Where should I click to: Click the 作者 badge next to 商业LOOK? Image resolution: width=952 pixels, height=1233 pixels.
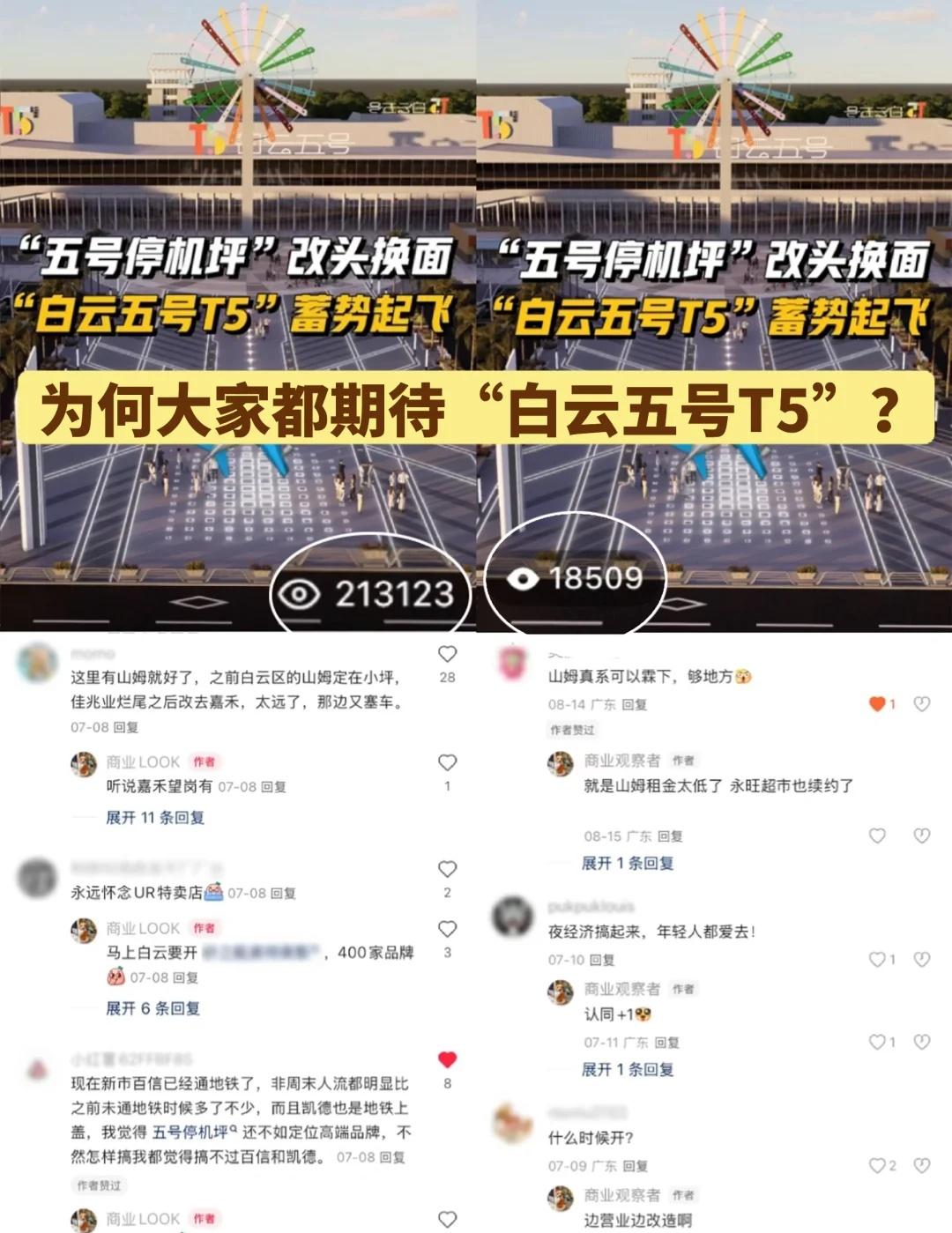(x=205, y=761)
